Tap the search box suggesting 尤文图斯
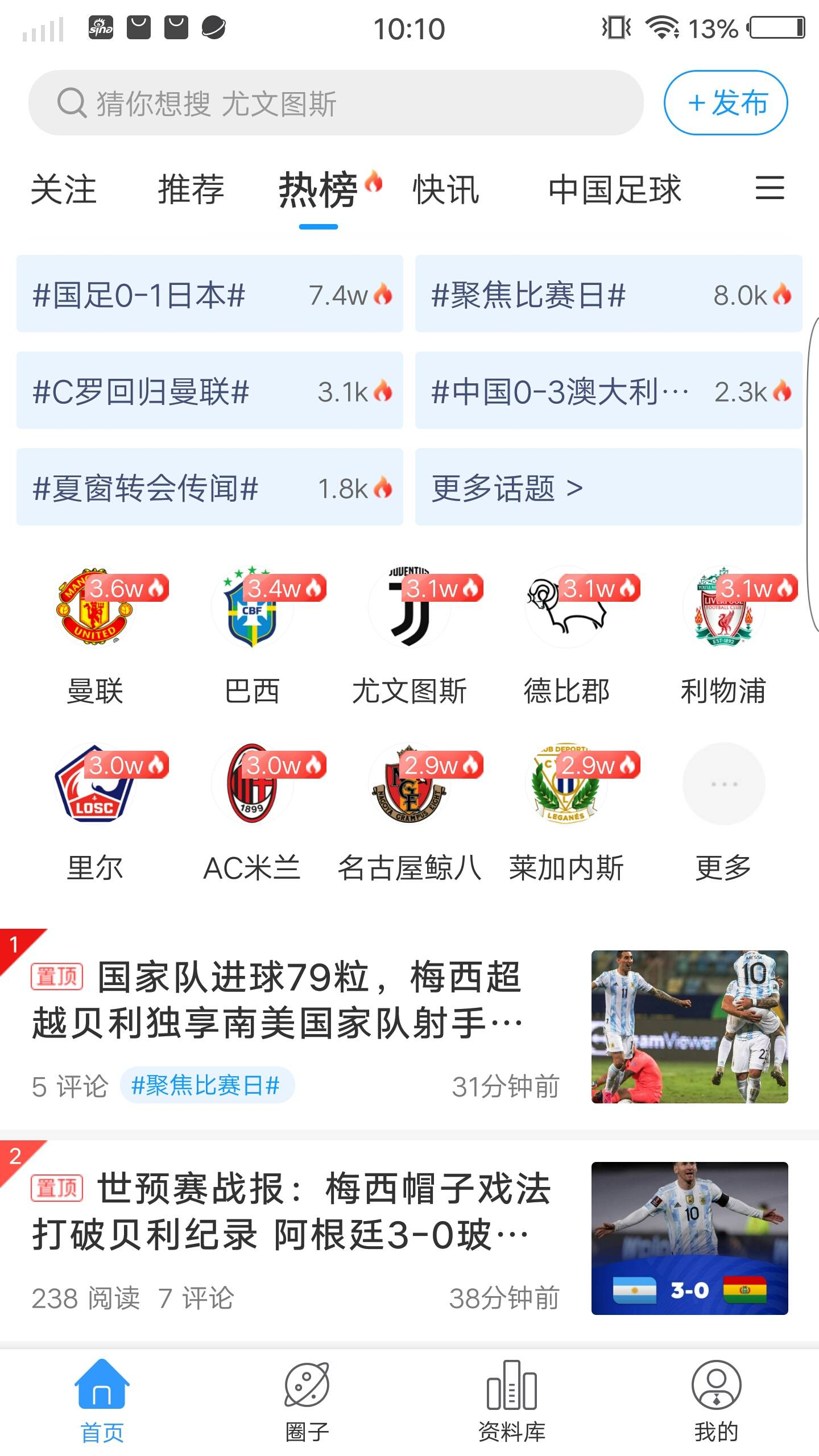Image resolution: width=819 pixels, height=1456 pixels. click(336, 103)
